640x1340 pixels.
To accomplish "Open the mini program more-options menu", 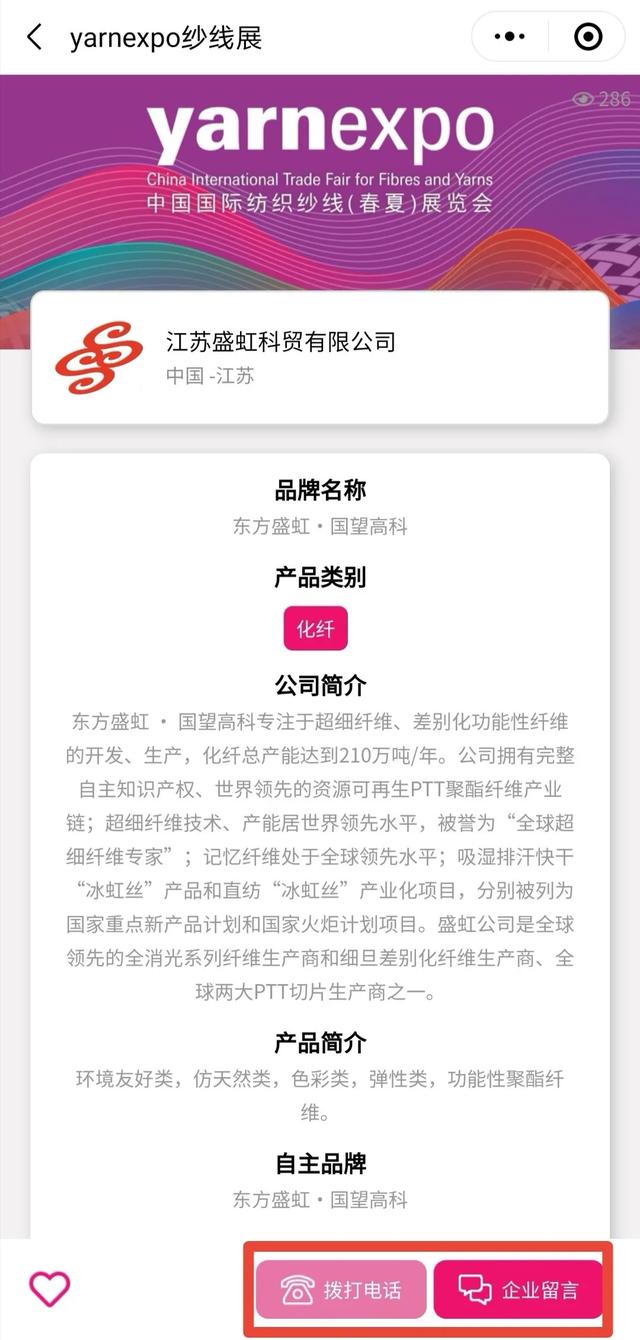I will pos(509,38).
